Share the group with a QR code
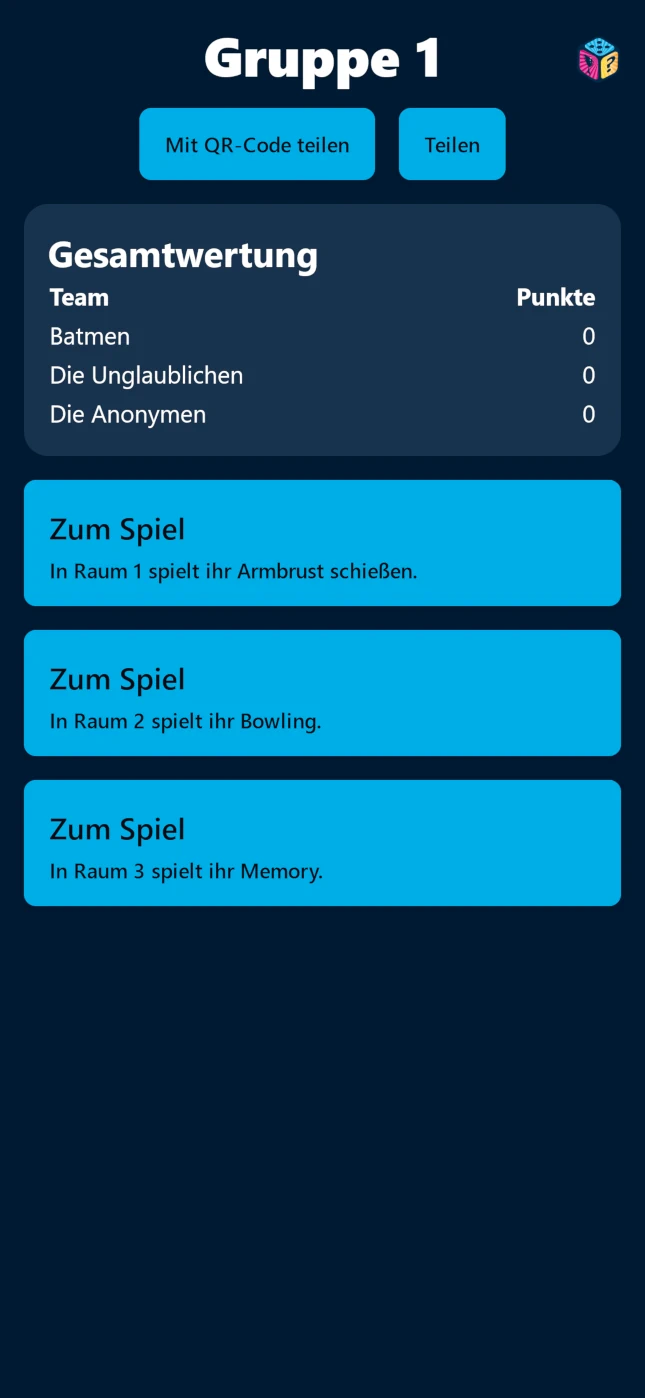Screen dimensions: 645x1398 pos(257,144)
